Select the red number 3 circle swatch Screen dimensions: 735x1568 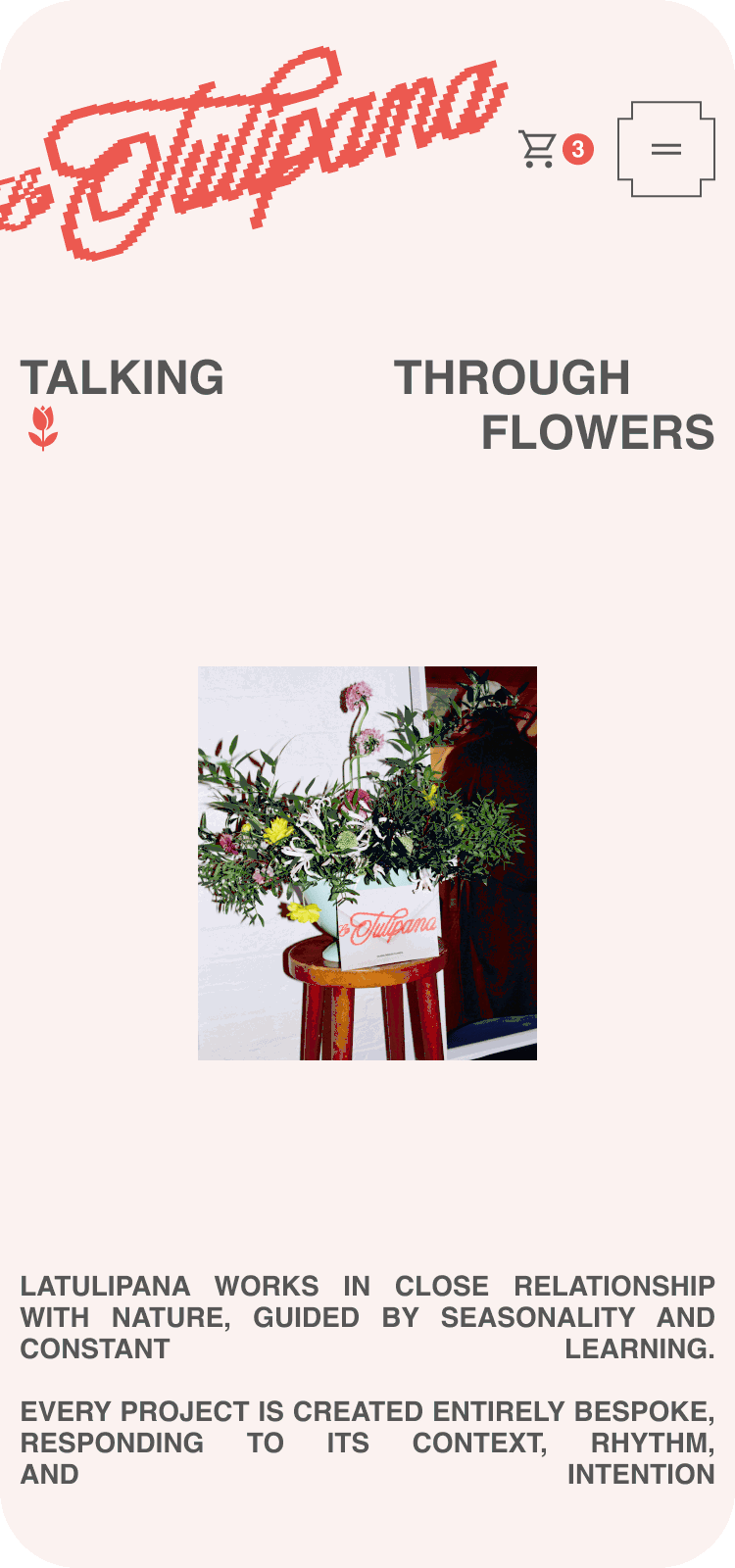pyautogui.click(x=578, y=147)
